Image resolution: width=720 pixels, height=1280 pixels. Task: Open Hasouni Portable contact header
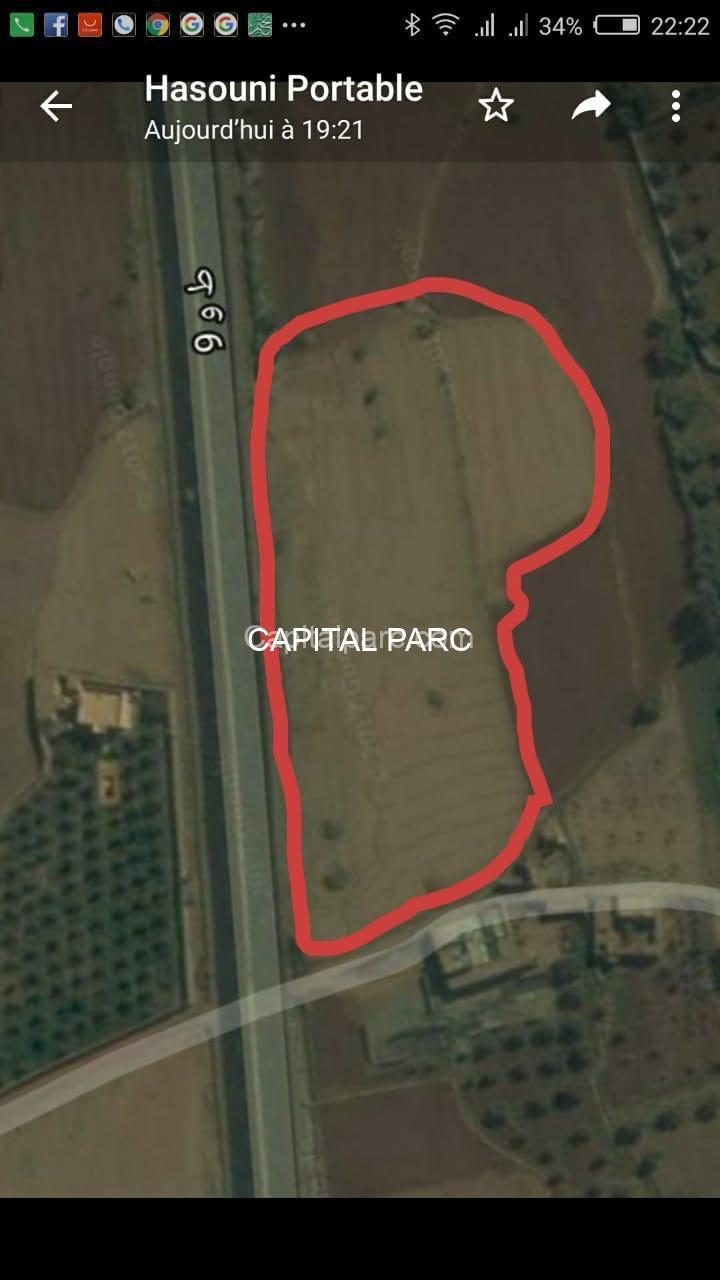284,106
